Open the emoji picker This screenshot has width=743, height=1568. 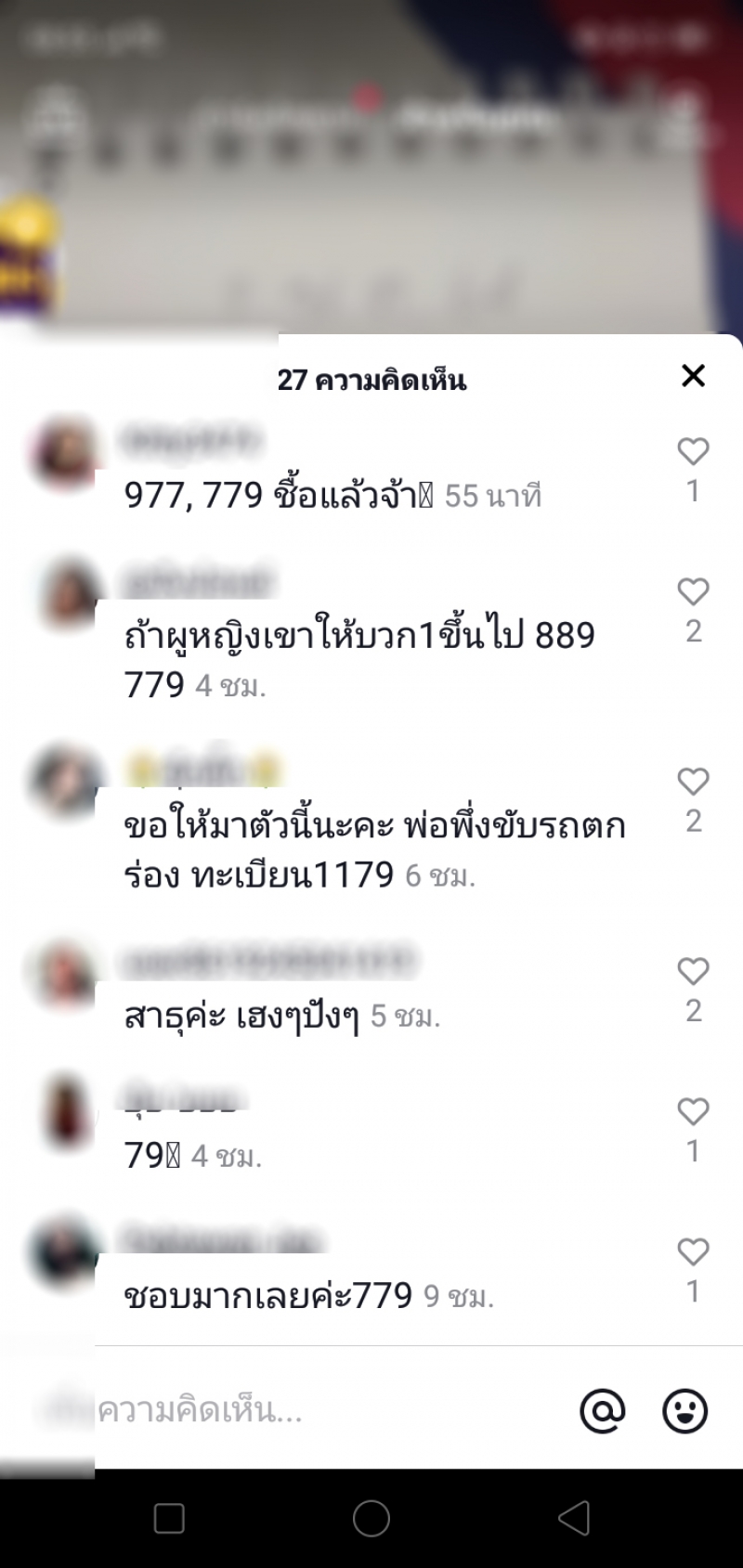tap(685, 1411)
